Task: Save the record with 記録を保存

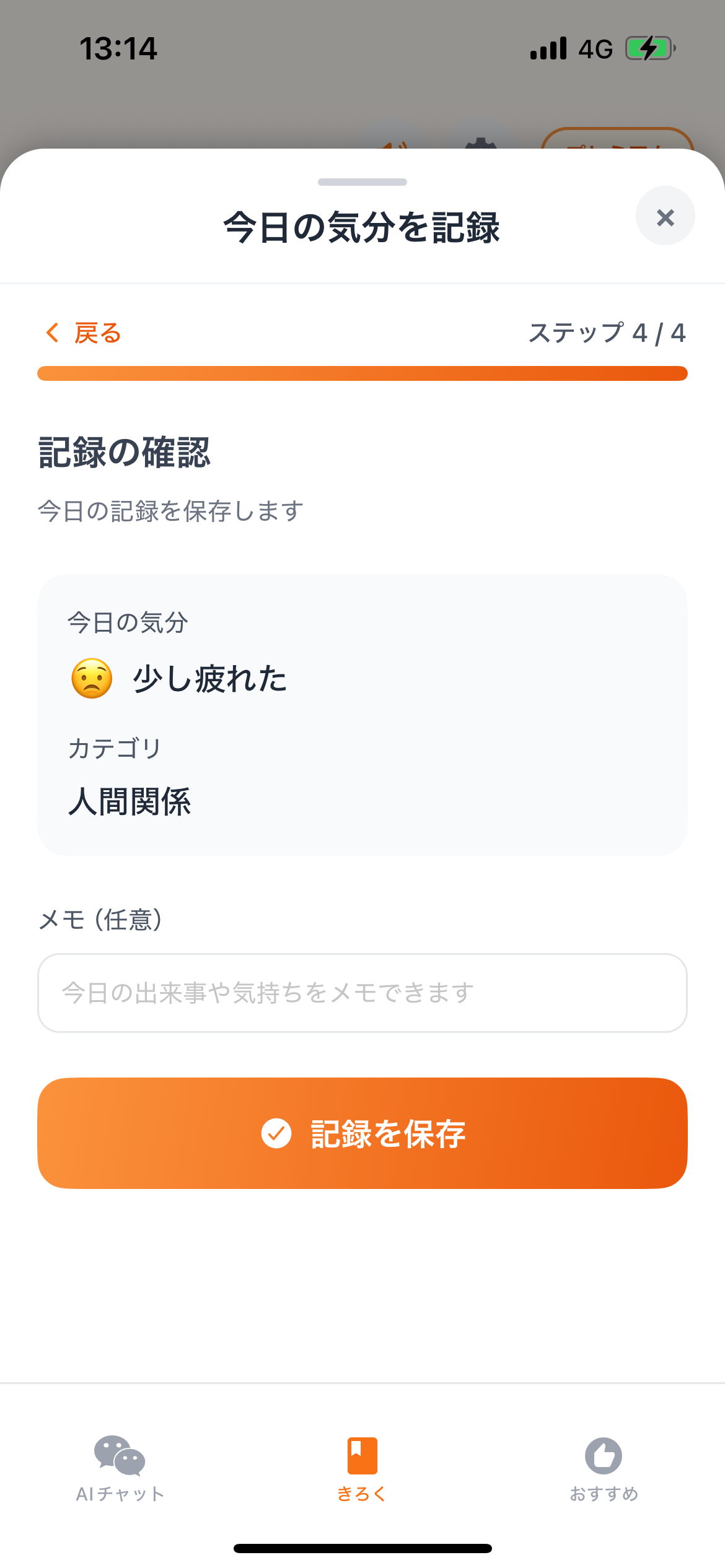Action: click(362, 1133)
